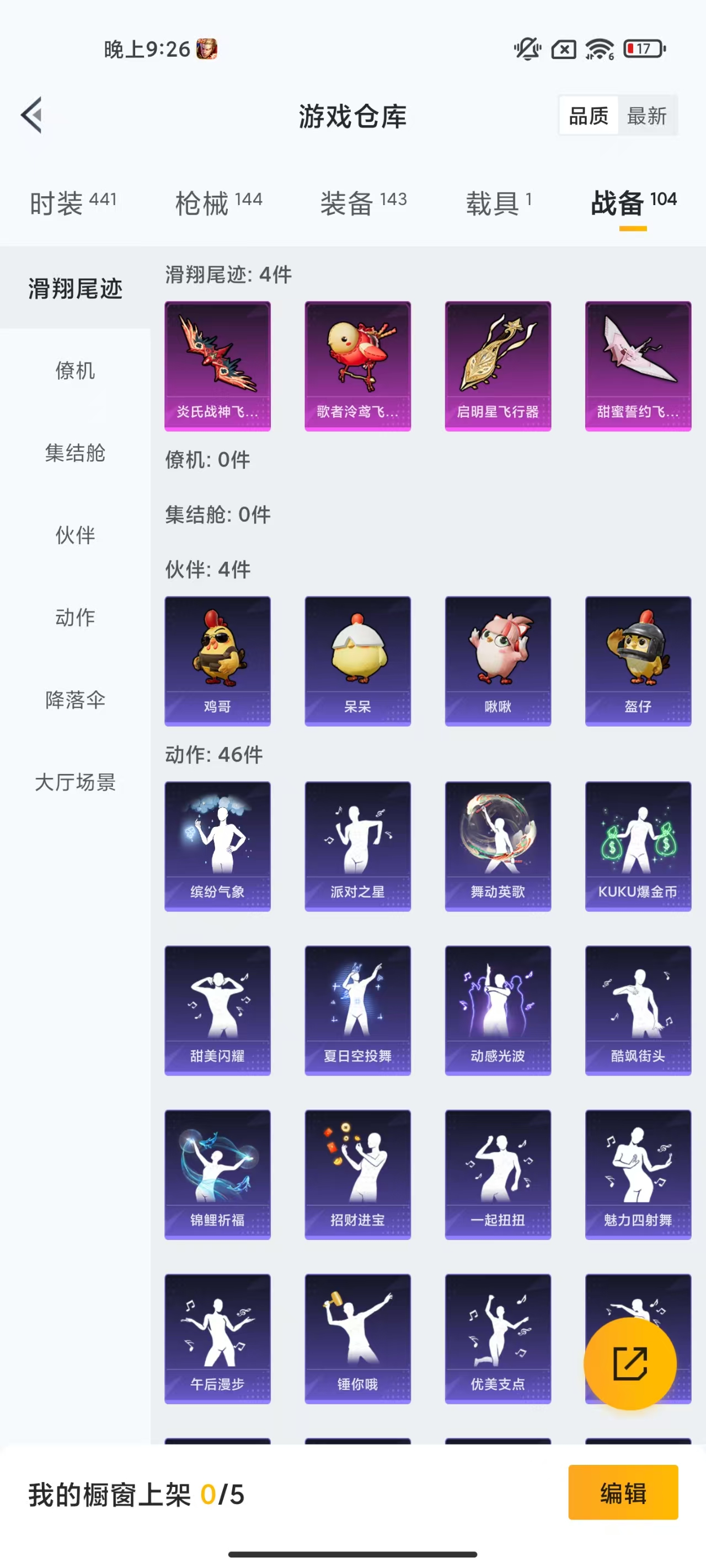The height and width of the screenshot is (1568, 706).
Task: Sort by 品质 (quality)
Action: tap(589, 116)
